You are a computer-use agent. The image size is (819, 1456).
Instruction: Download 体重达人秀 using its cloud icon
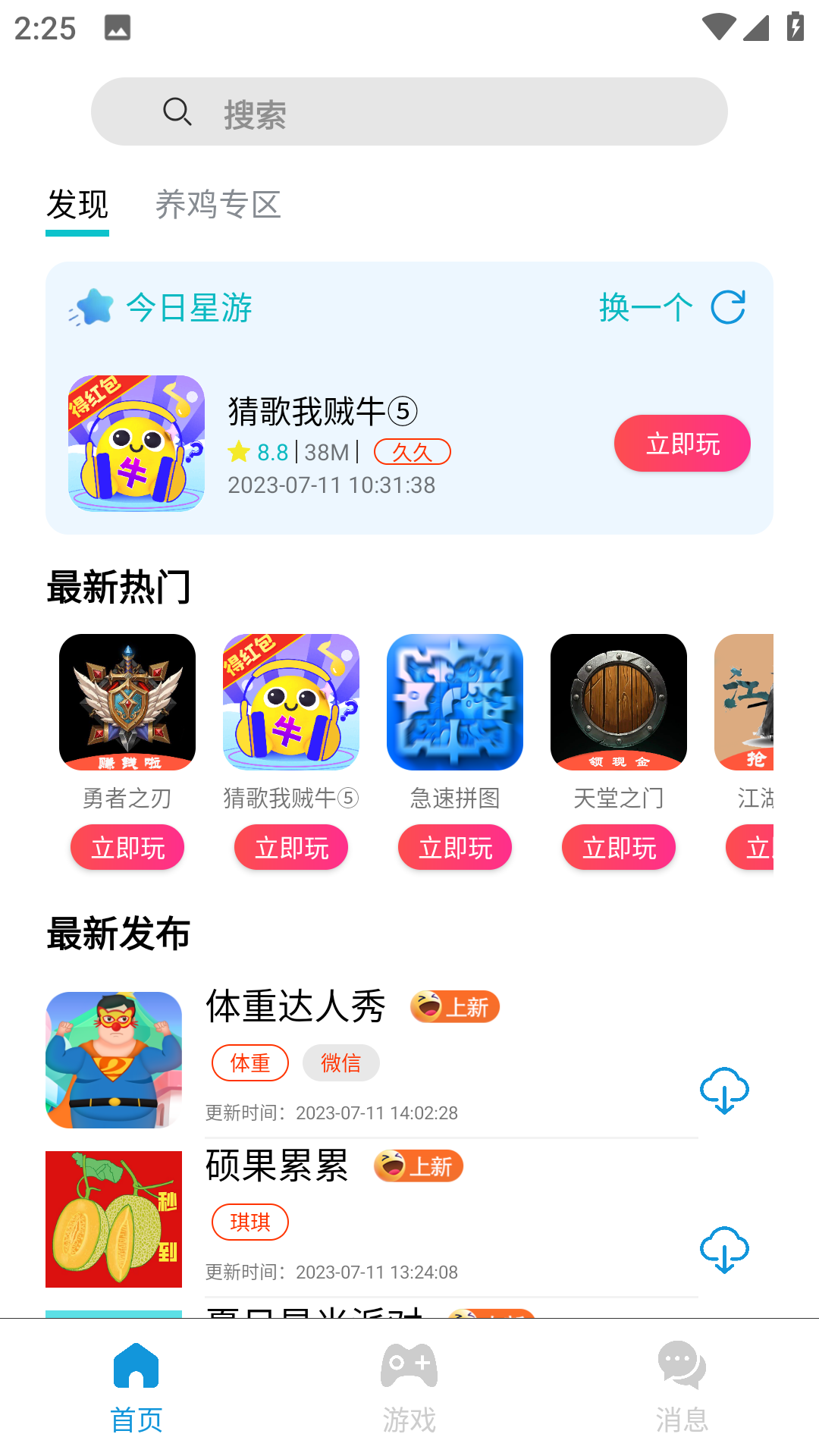click(x=724, y=1090)
